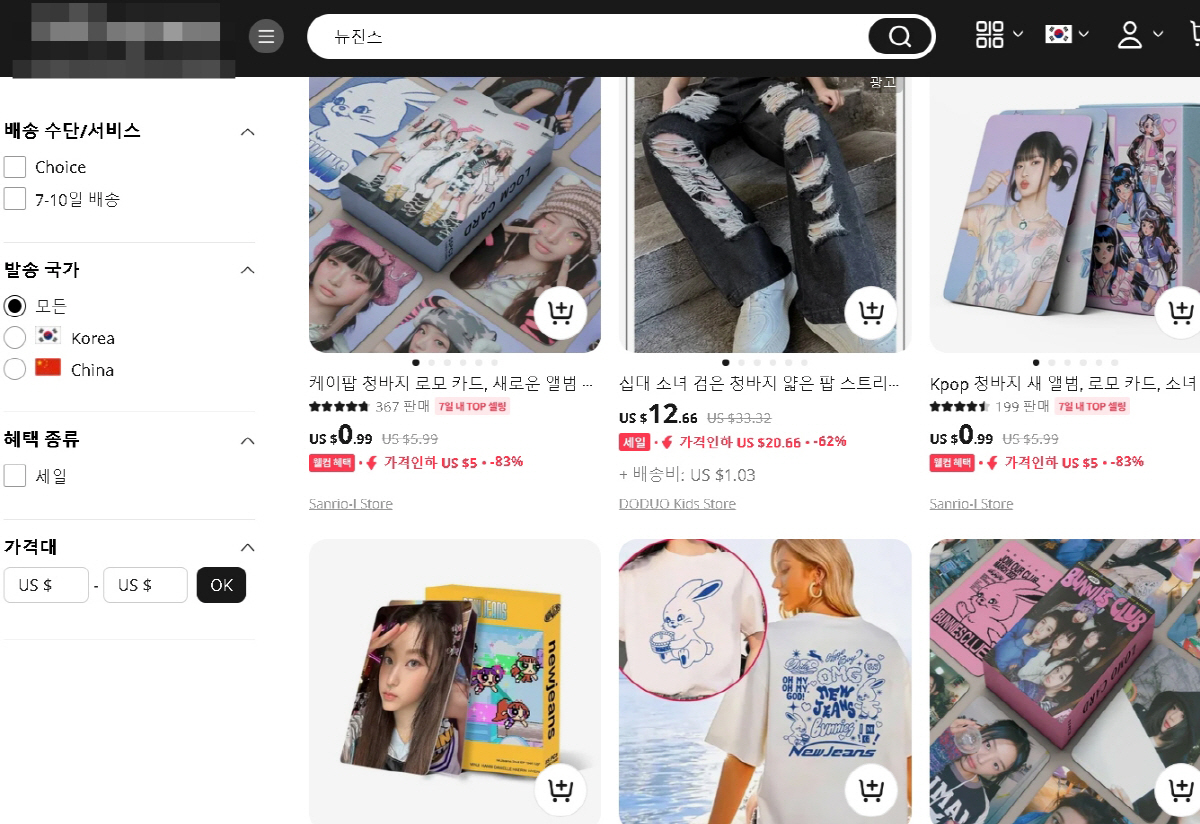Open the hamburger category menu

266,37
